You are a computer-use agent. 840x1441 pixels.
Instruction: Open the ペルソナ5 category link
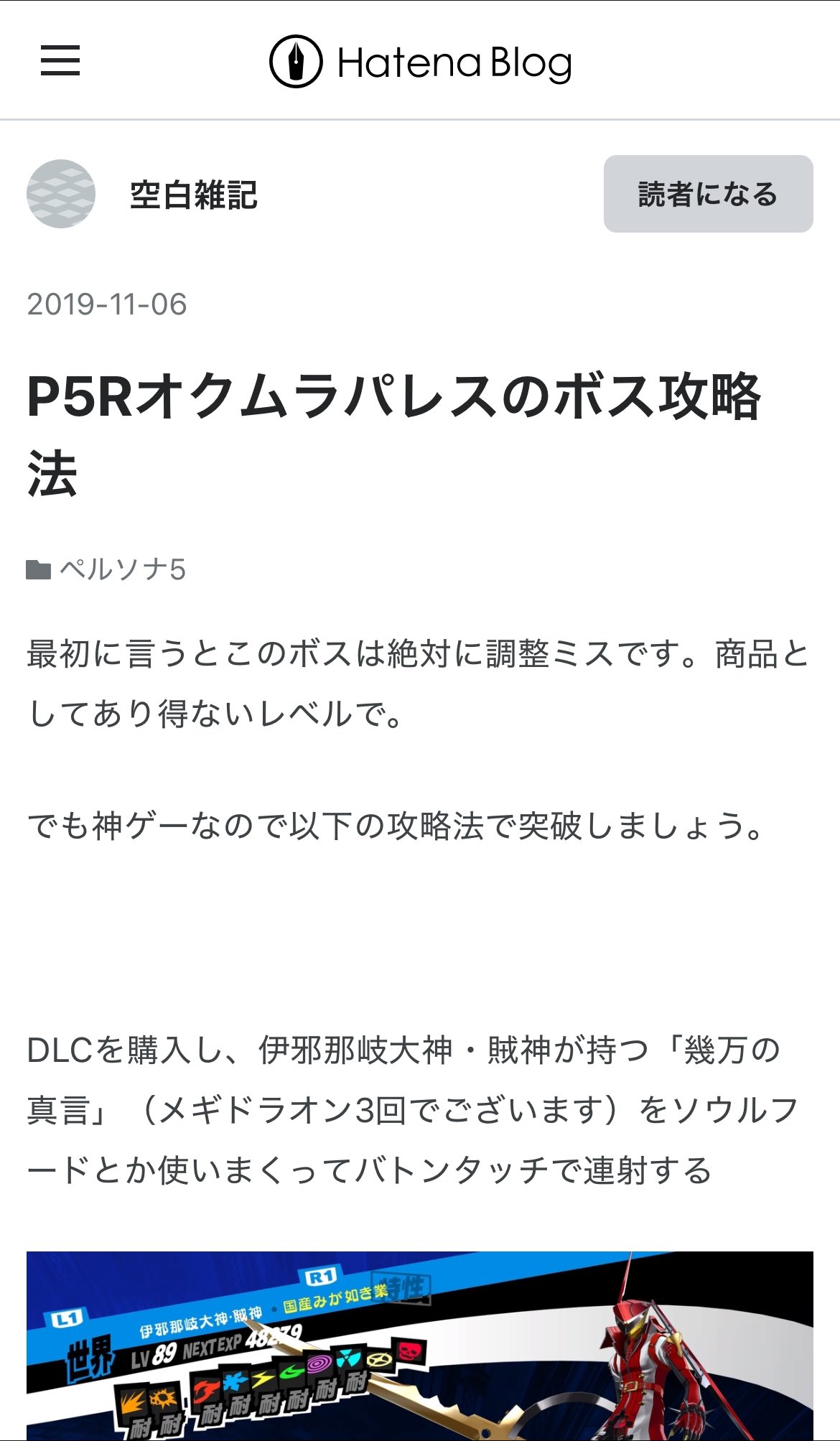click(x=122, y=569)
